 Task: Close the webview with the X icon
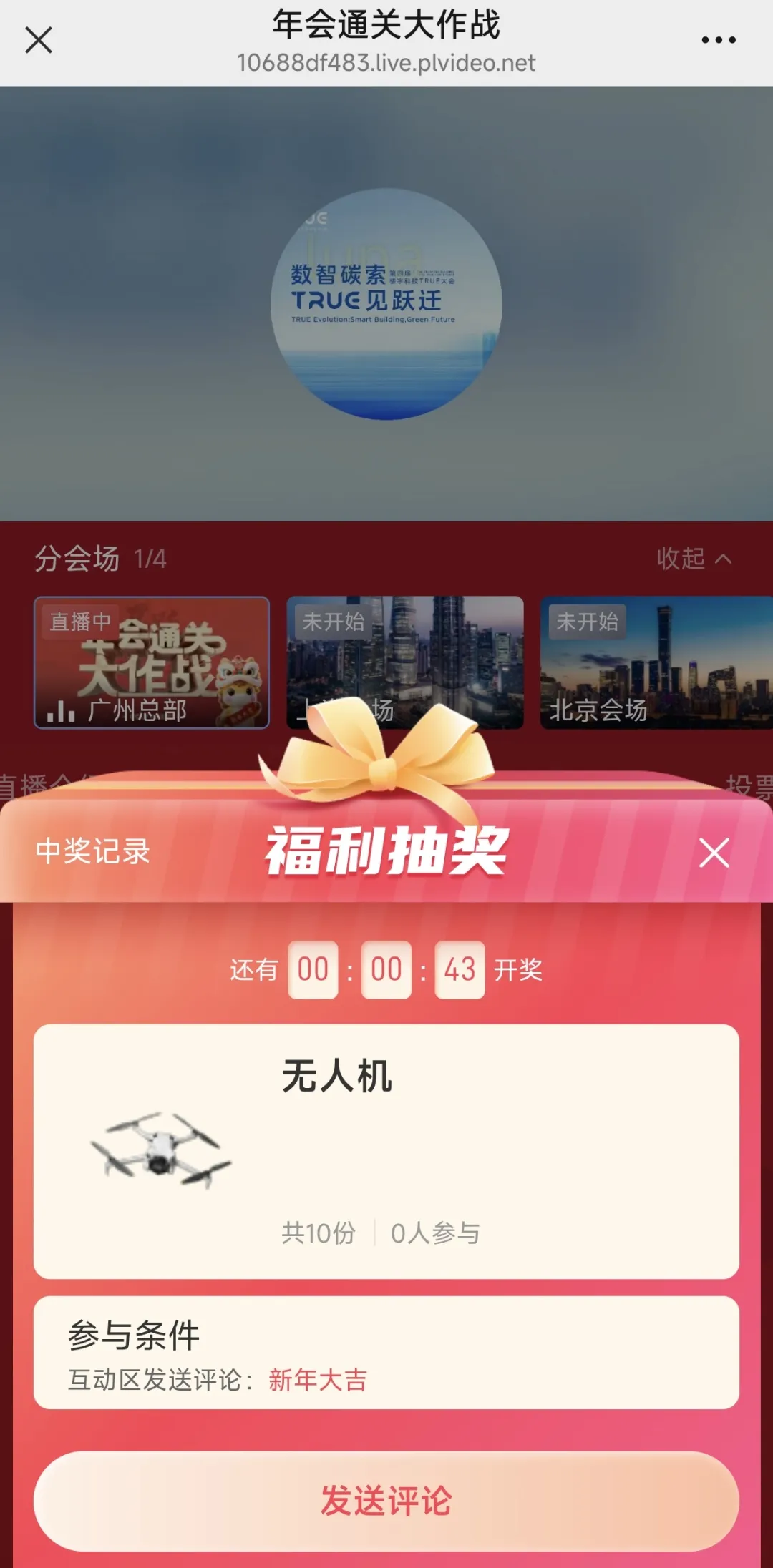39,40
